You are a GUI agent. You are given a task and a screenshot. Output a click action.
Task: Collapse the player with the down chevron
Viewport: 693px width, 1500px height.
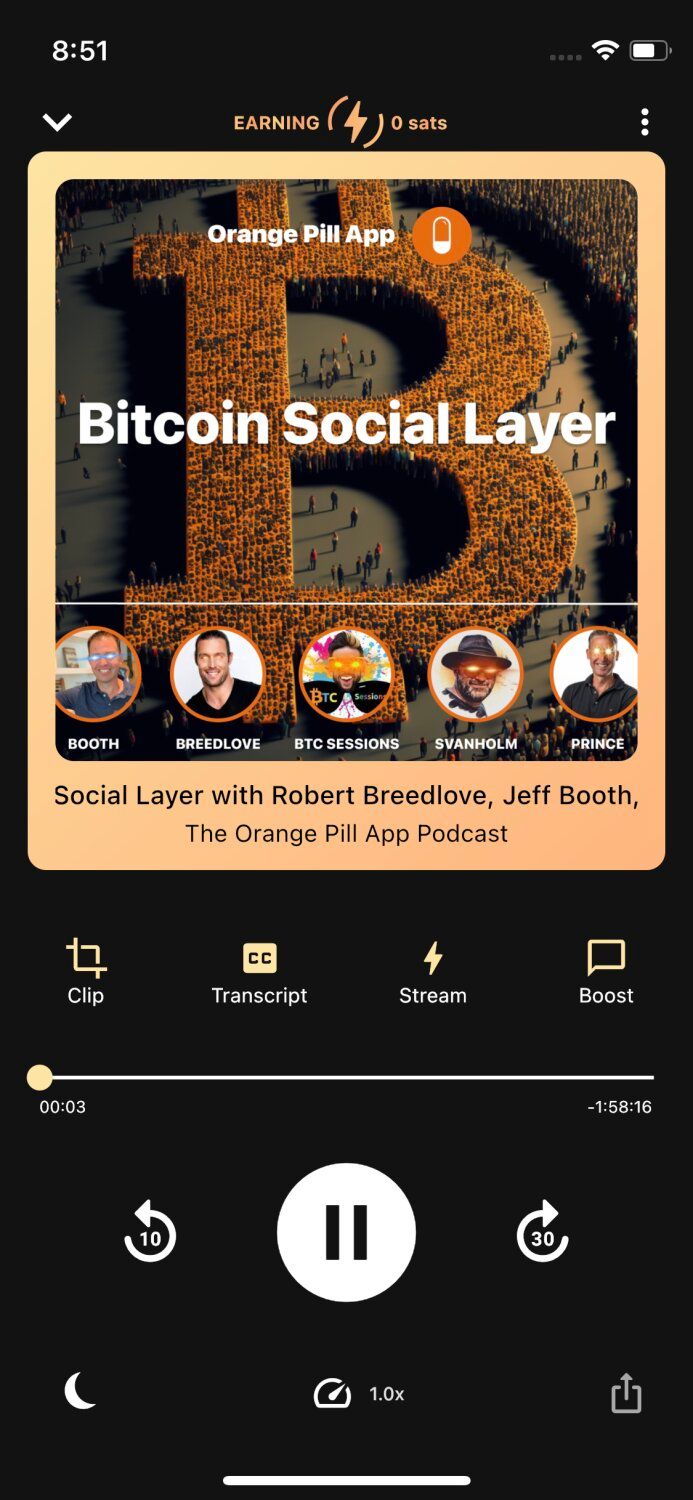pyautogui.click(x=57, y=122)
